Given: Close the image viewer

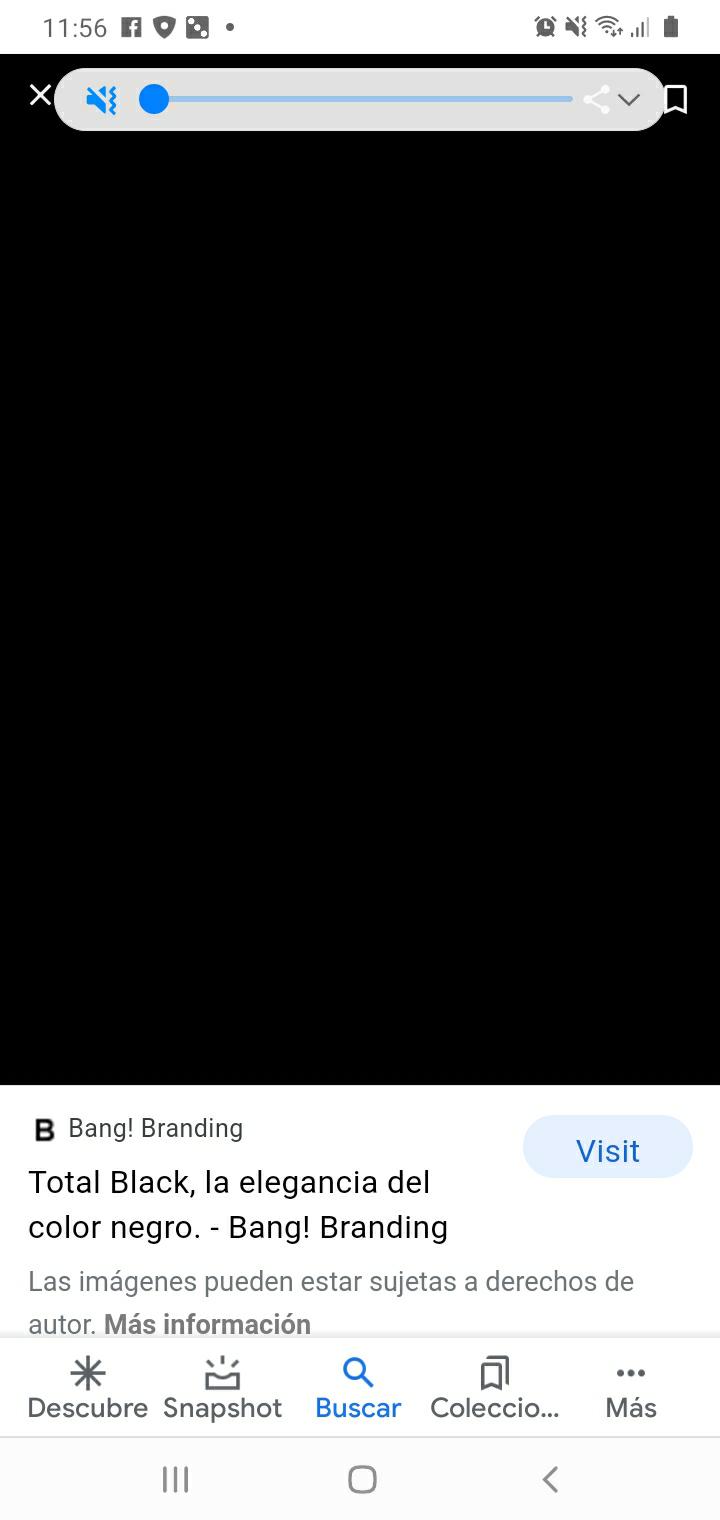Looking at the screenshot, I should (40, 96).
